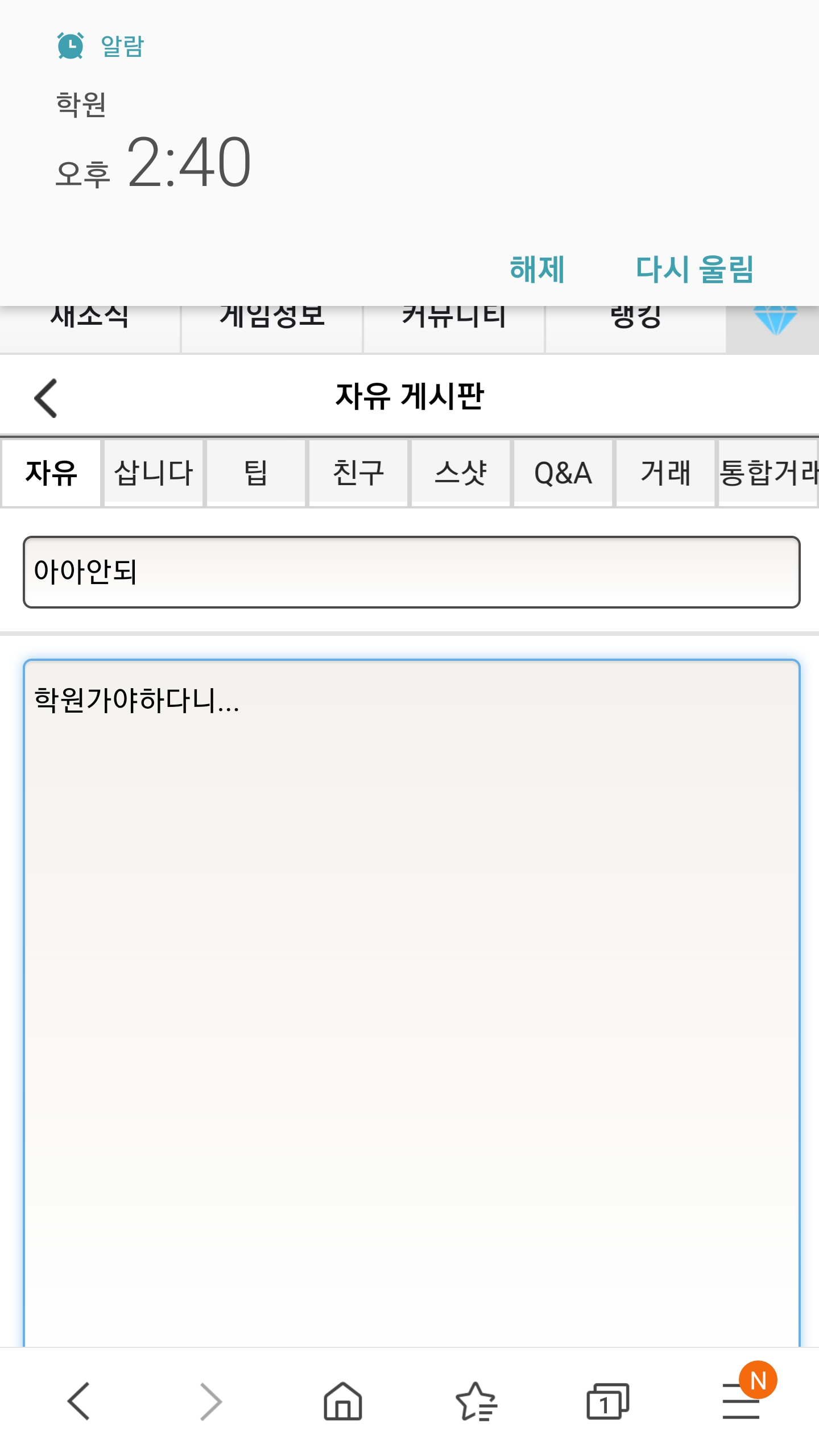Select the 자유 tab
Viewport: 819px width, 1456px height.
point(51,473)
